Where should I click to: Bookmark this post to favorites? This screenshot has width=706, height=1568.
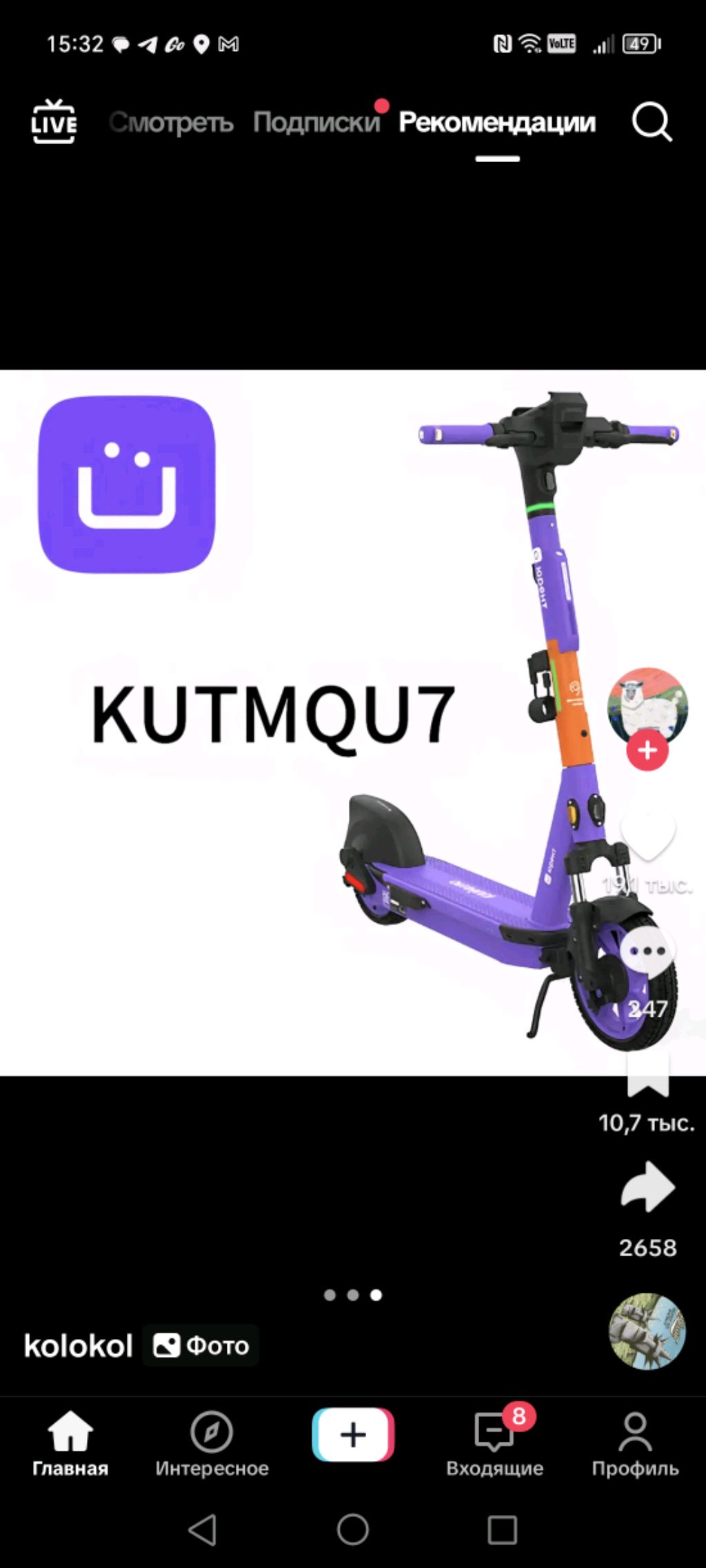coord(647,1076)
